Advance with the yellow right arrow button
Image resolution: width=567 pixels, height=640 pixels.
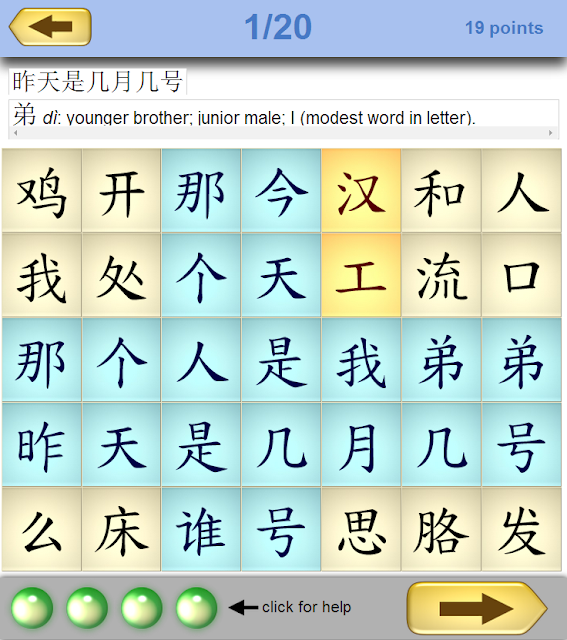477,608
